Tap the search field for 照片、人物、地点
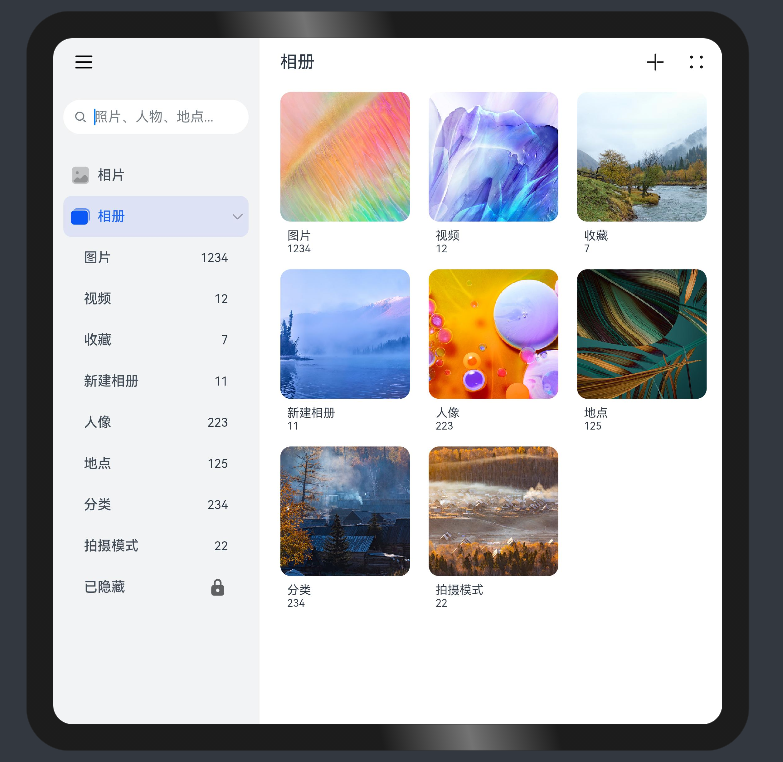 tap(156, 117)
